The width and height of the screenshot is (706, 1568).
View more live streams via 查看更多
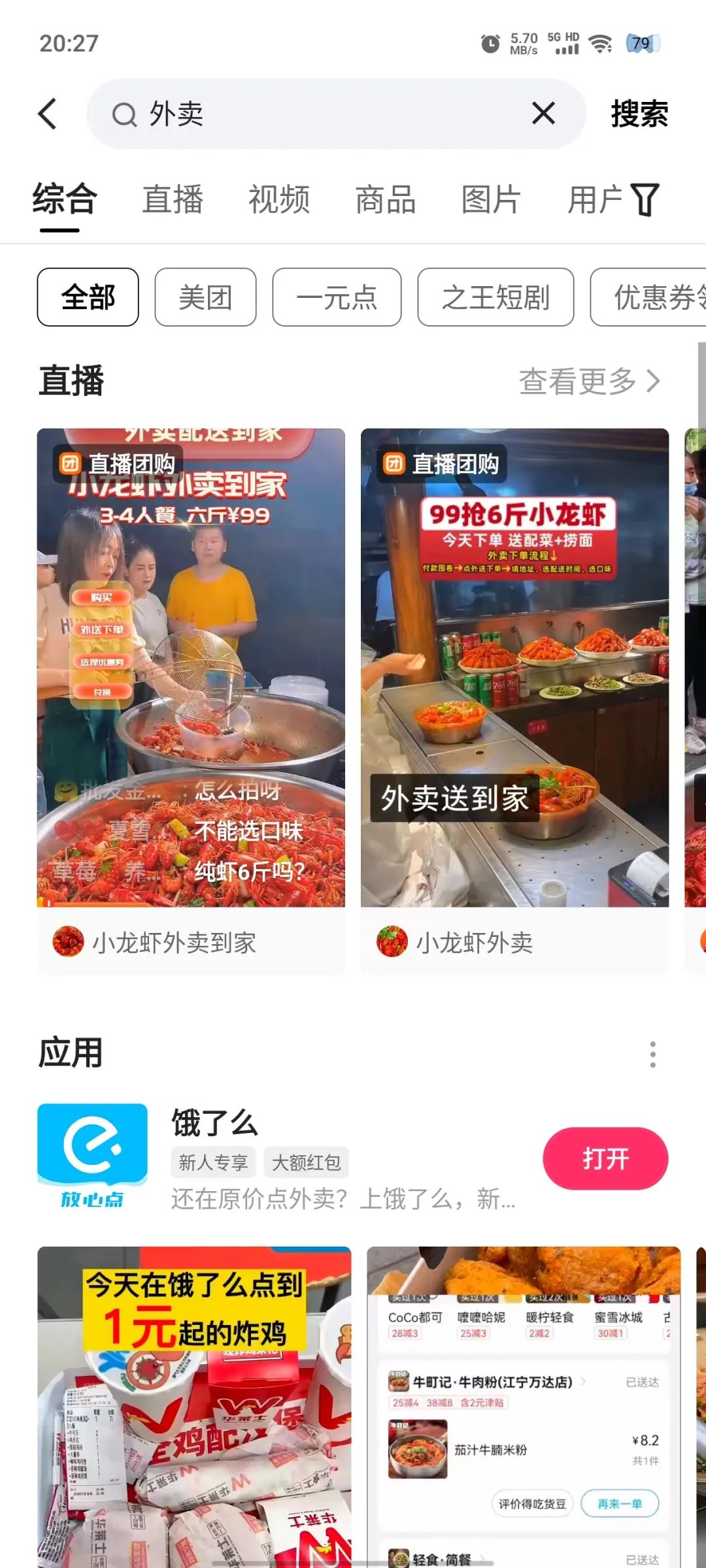589,381
